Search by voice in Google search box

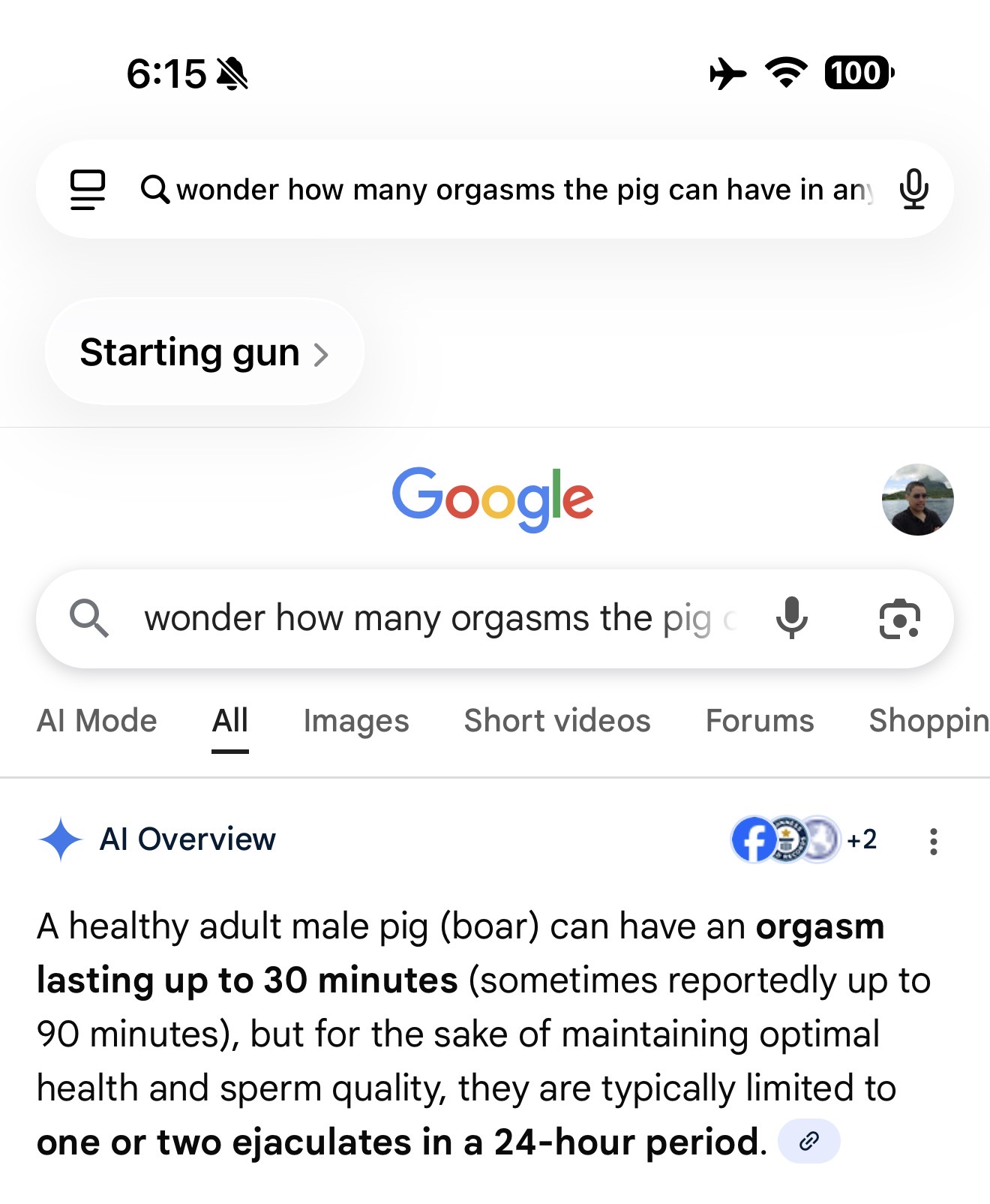coord(791,619)
